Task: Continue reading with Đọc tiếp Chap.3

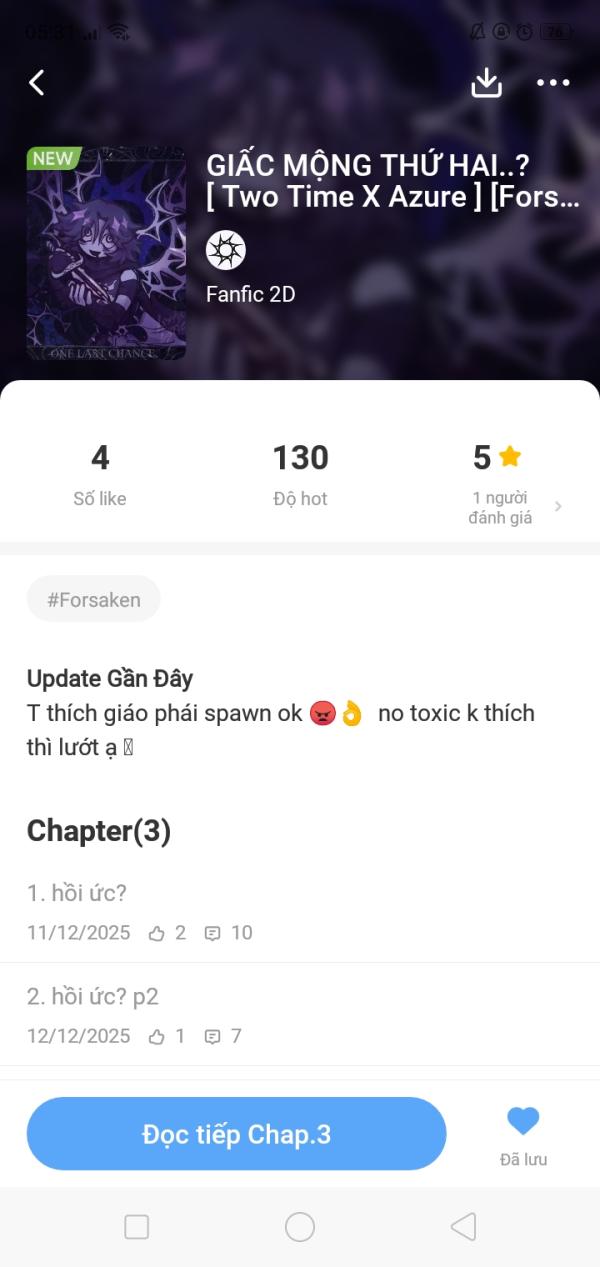Action: pyautogui.click(x=236, y=1134)
